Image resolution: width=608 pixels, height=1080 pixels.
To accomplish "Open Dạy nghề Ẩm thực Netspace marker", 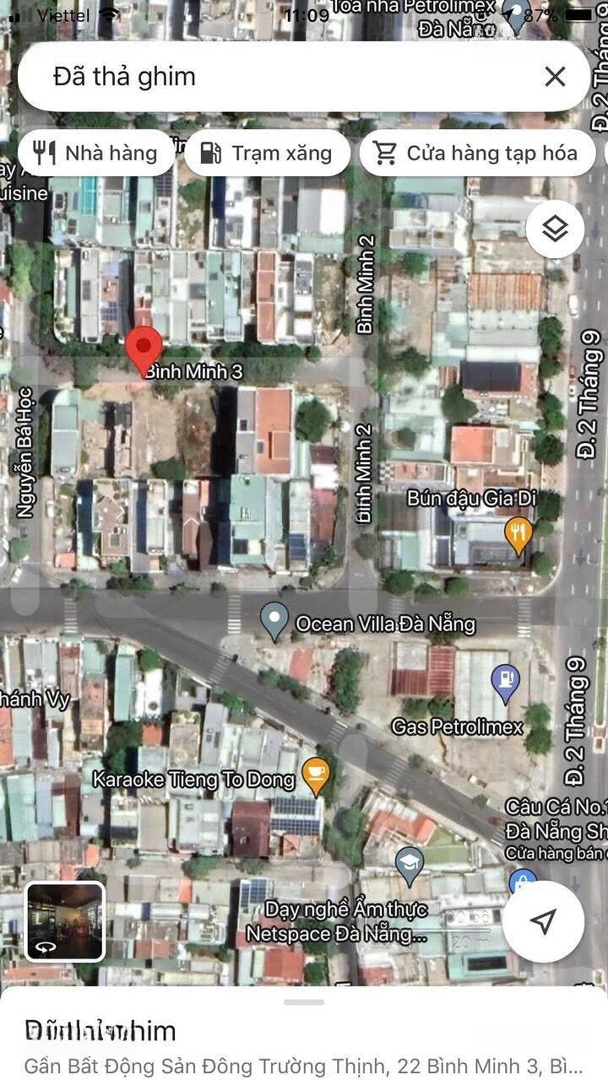I will pyautogui.click(x=408, y=865).
